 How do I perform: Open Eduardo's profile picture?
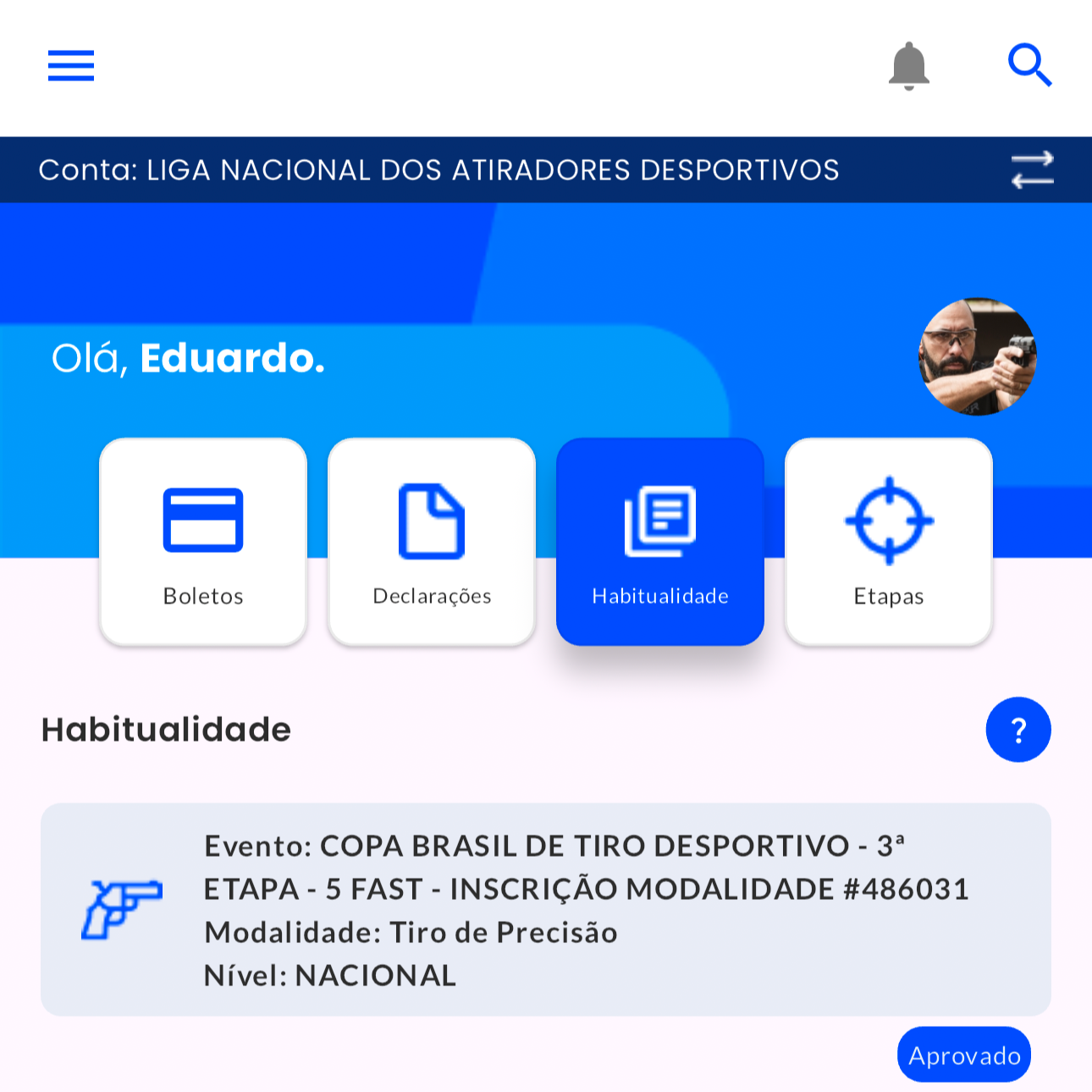click(978, 356)
